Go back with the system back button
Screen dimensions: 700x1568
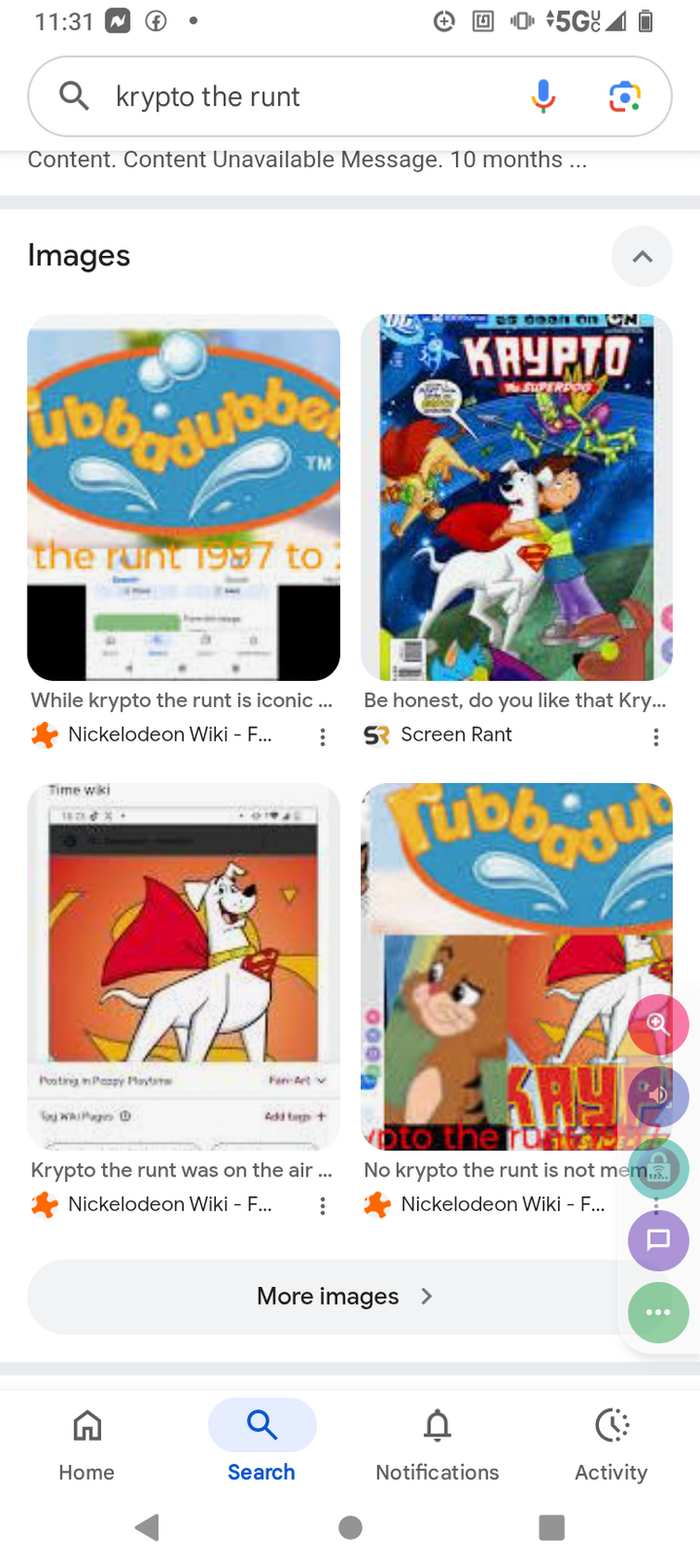point(147,1527)
